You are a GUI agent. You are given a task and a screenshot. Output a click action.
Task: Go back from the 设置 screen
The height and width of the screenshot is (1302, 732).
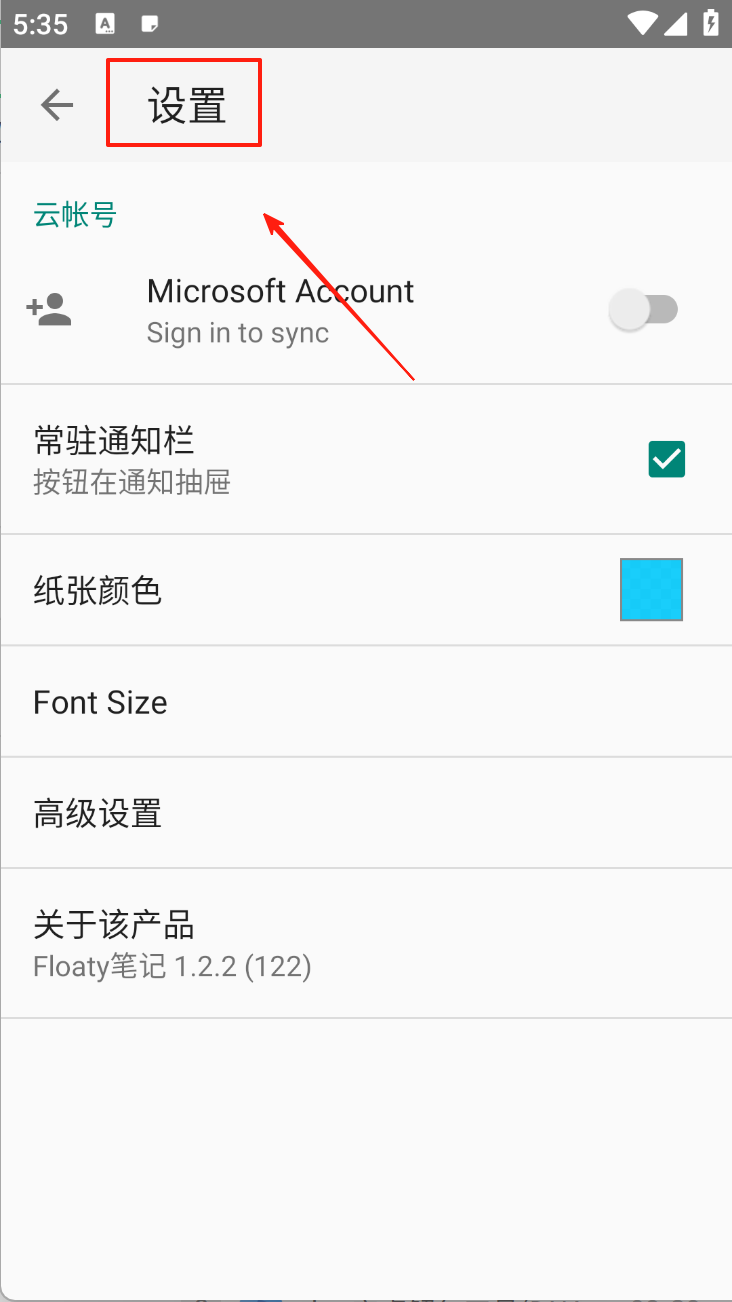(x=57, y=105)
